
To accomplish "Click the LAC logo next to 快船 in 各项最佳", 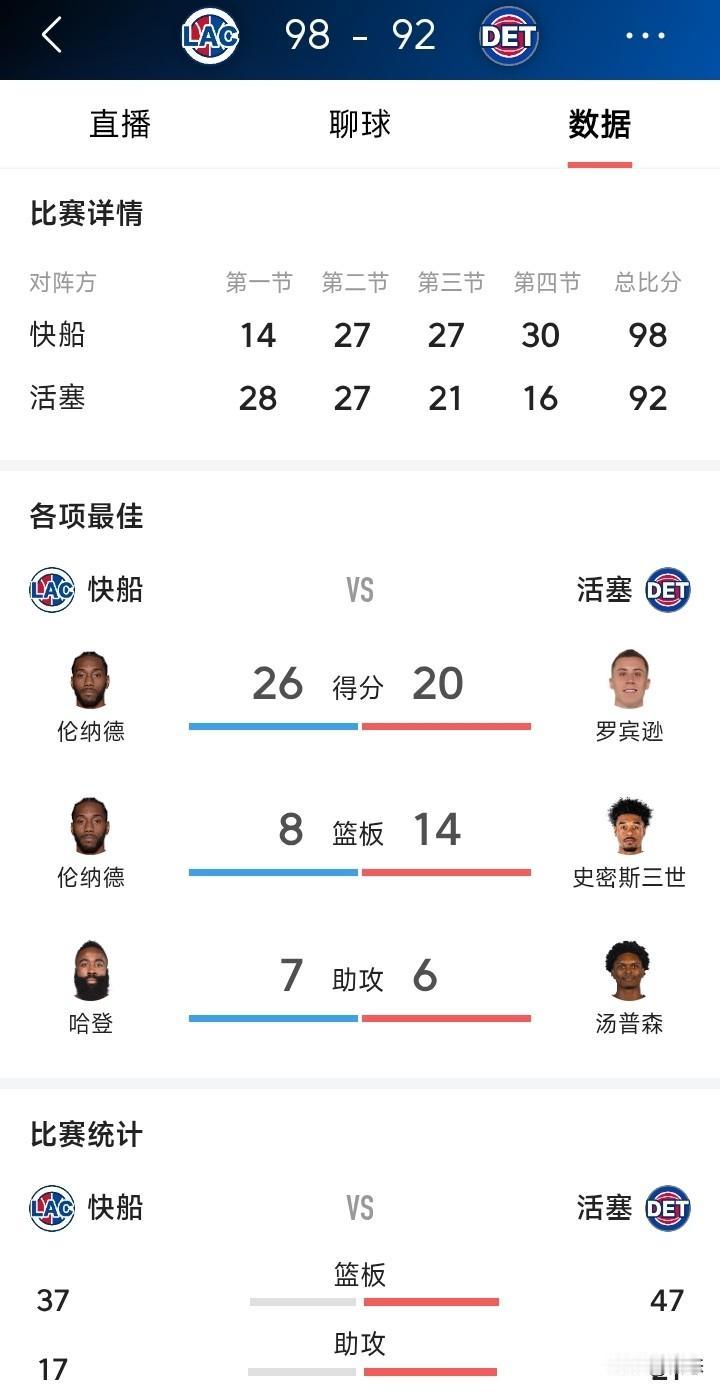I will [x=51, y=589].
